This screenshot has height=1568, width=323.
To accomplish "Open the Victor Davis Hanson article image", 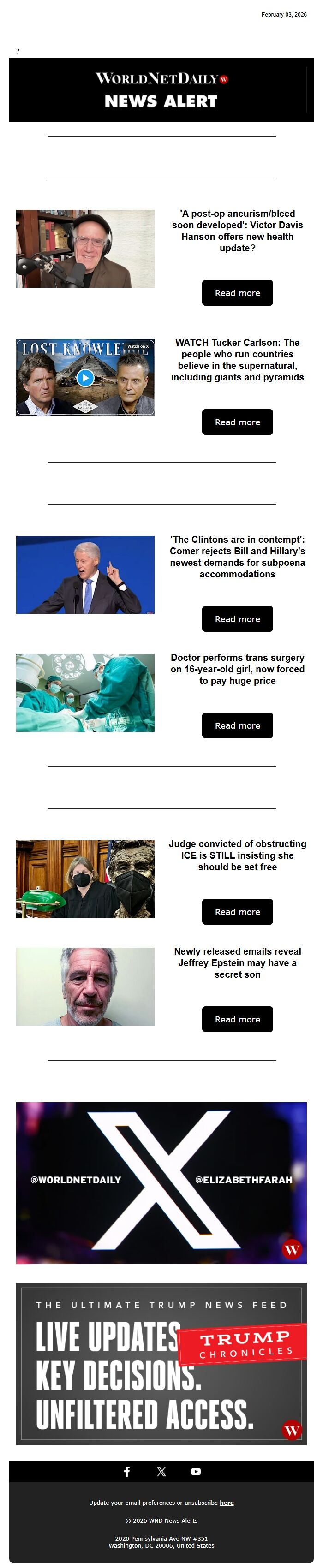I will [85, 249].
